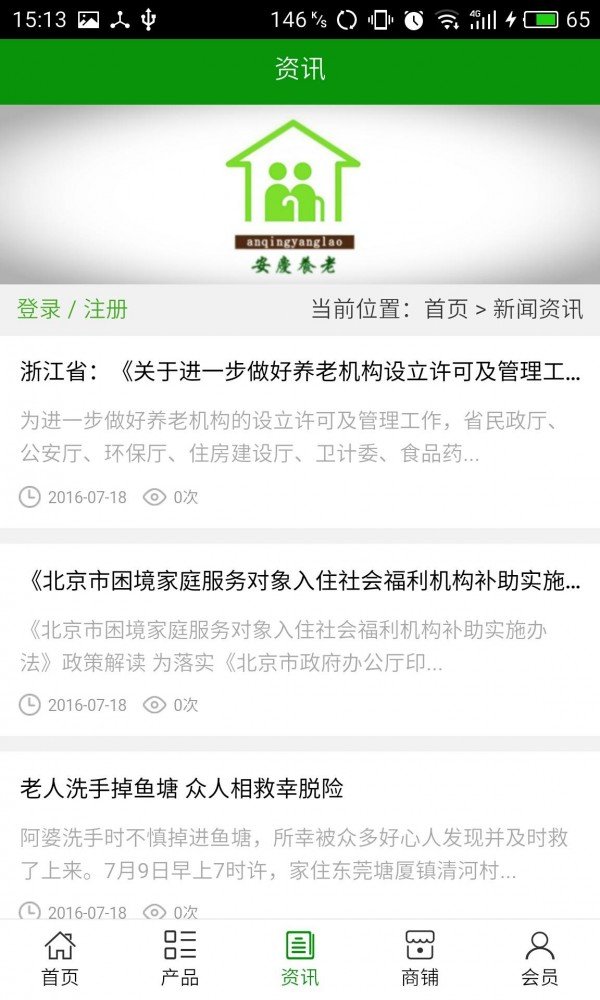Screen dimensions: 600x1000
Task: Open the 浙江省 养老机构设立许可 article
Action: point(300,373)
